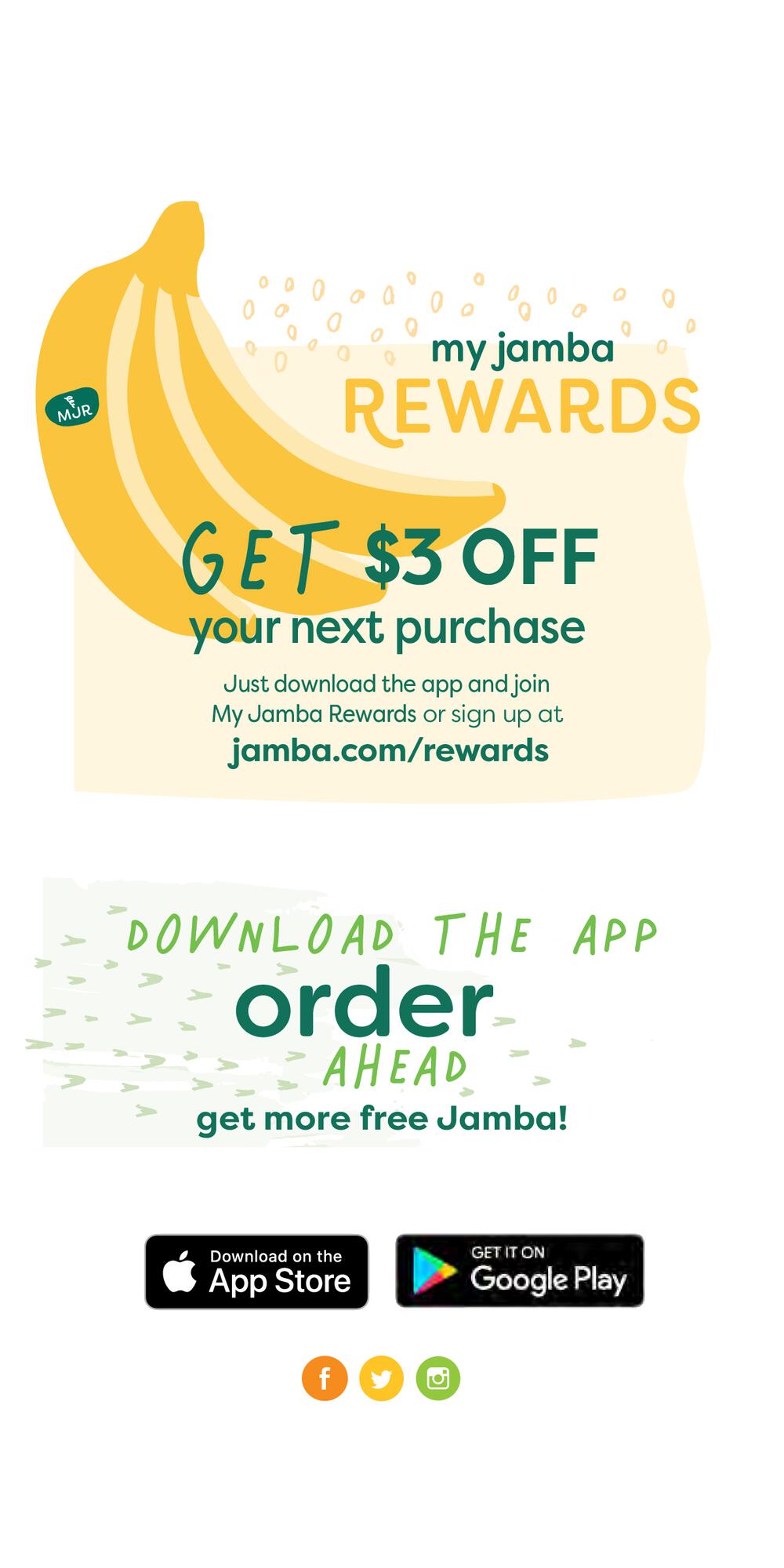Tap the Get it on Google Play badge
The width and height of the screenshot is (784, 1568).
tap(519, 1270)
